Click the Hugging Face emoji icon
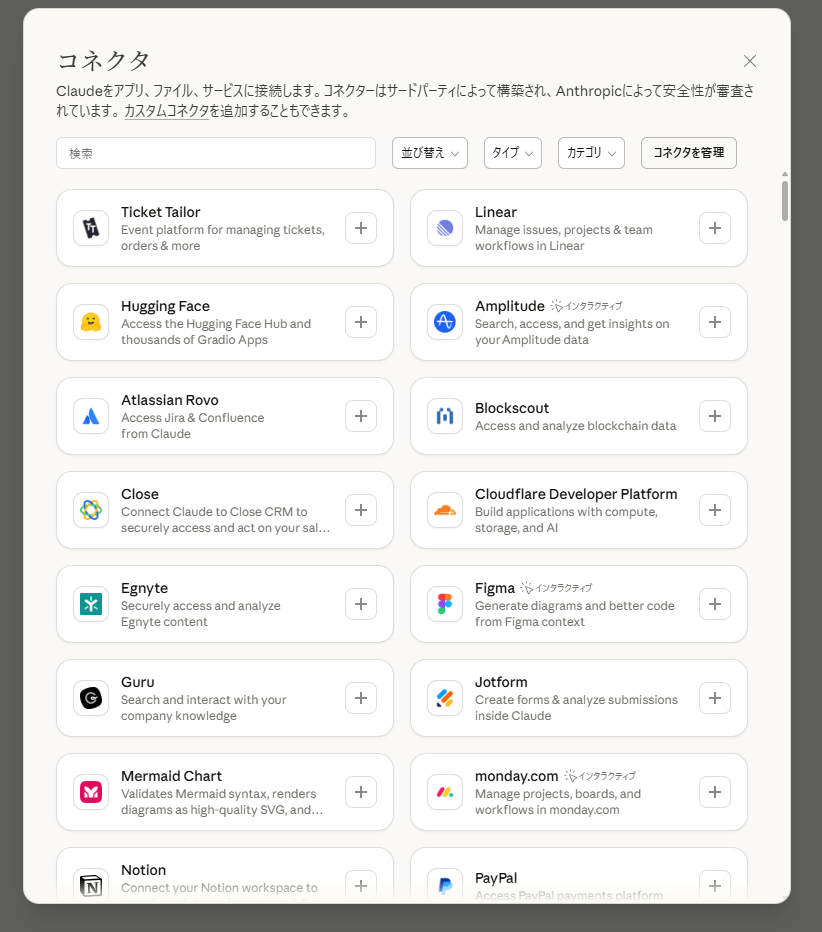The image size is (822, 932). pyautogui.click(x=90, y=322)
